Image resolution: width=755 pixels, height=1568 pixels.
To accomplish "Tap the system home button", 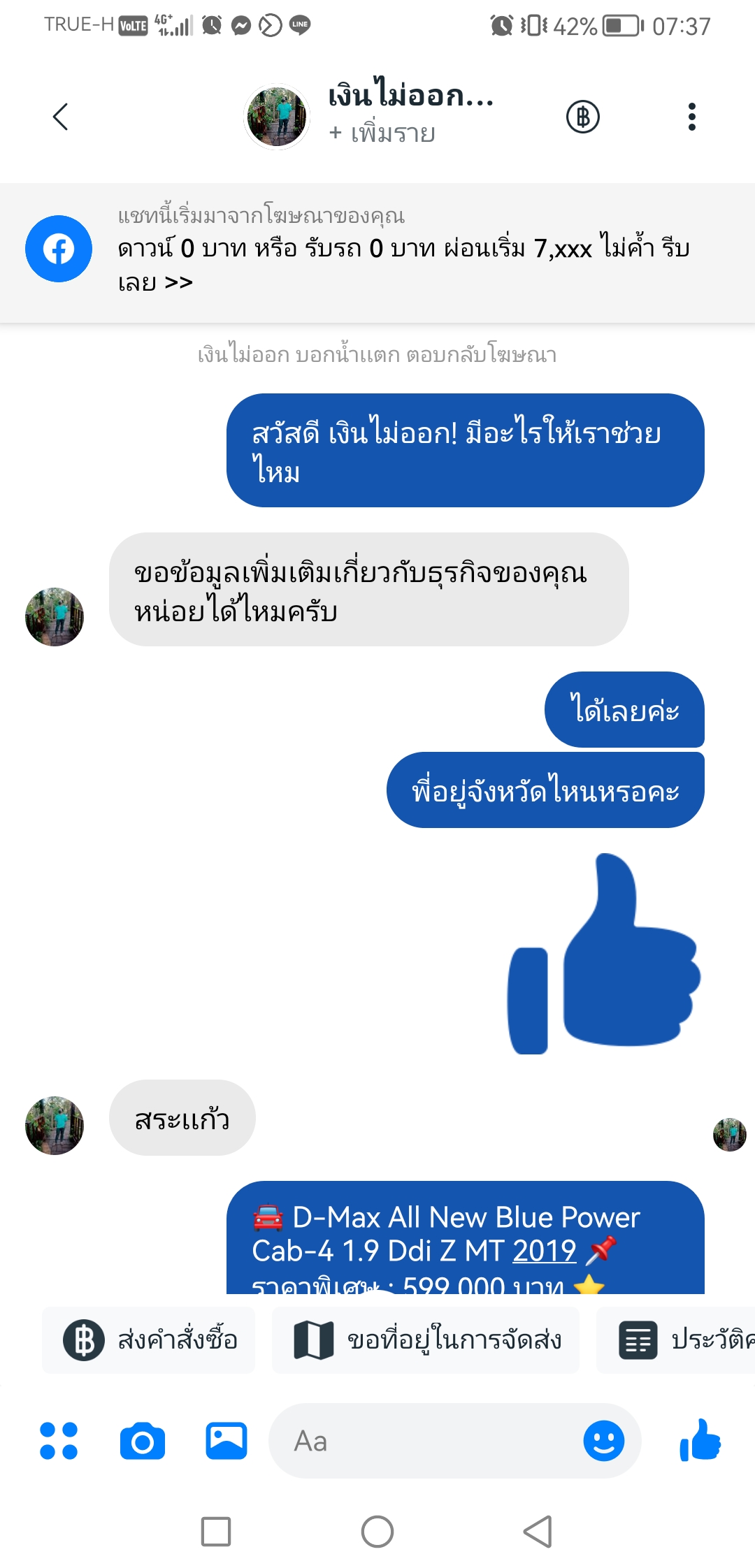I will tap(377, 1532).
